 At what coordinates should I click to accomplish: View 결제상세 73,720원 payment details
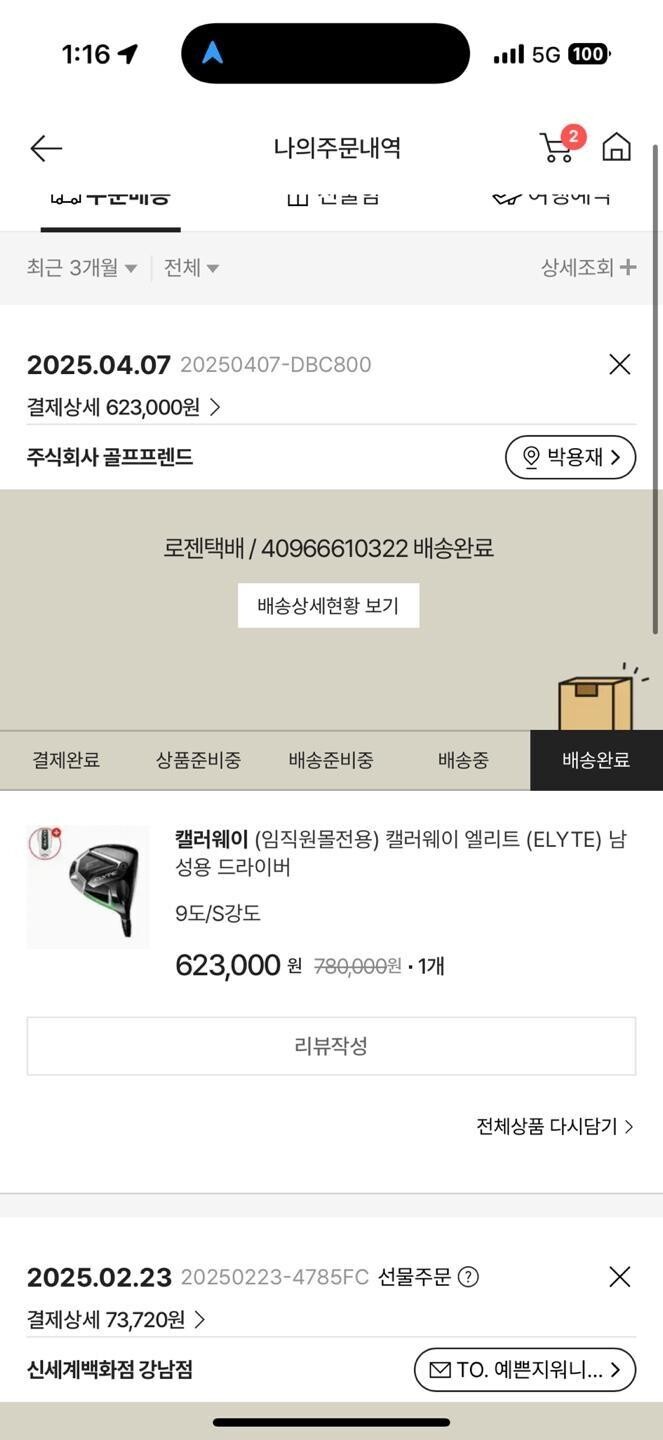(116, 1320)
